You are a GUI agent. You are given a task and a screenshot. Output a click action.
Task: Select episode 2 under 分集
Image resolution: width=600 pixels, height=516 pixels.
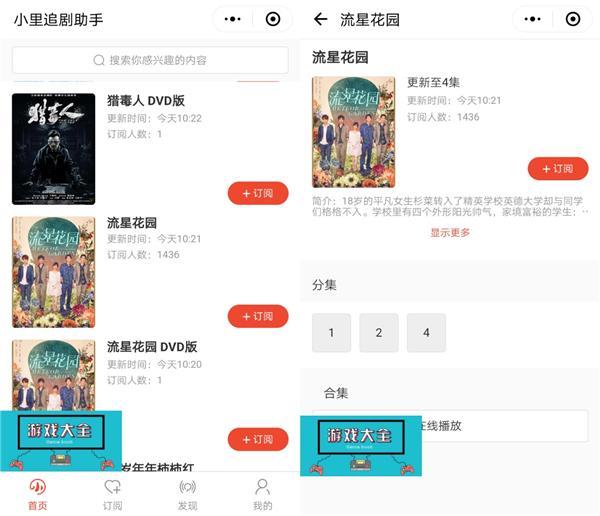point(379,332)
